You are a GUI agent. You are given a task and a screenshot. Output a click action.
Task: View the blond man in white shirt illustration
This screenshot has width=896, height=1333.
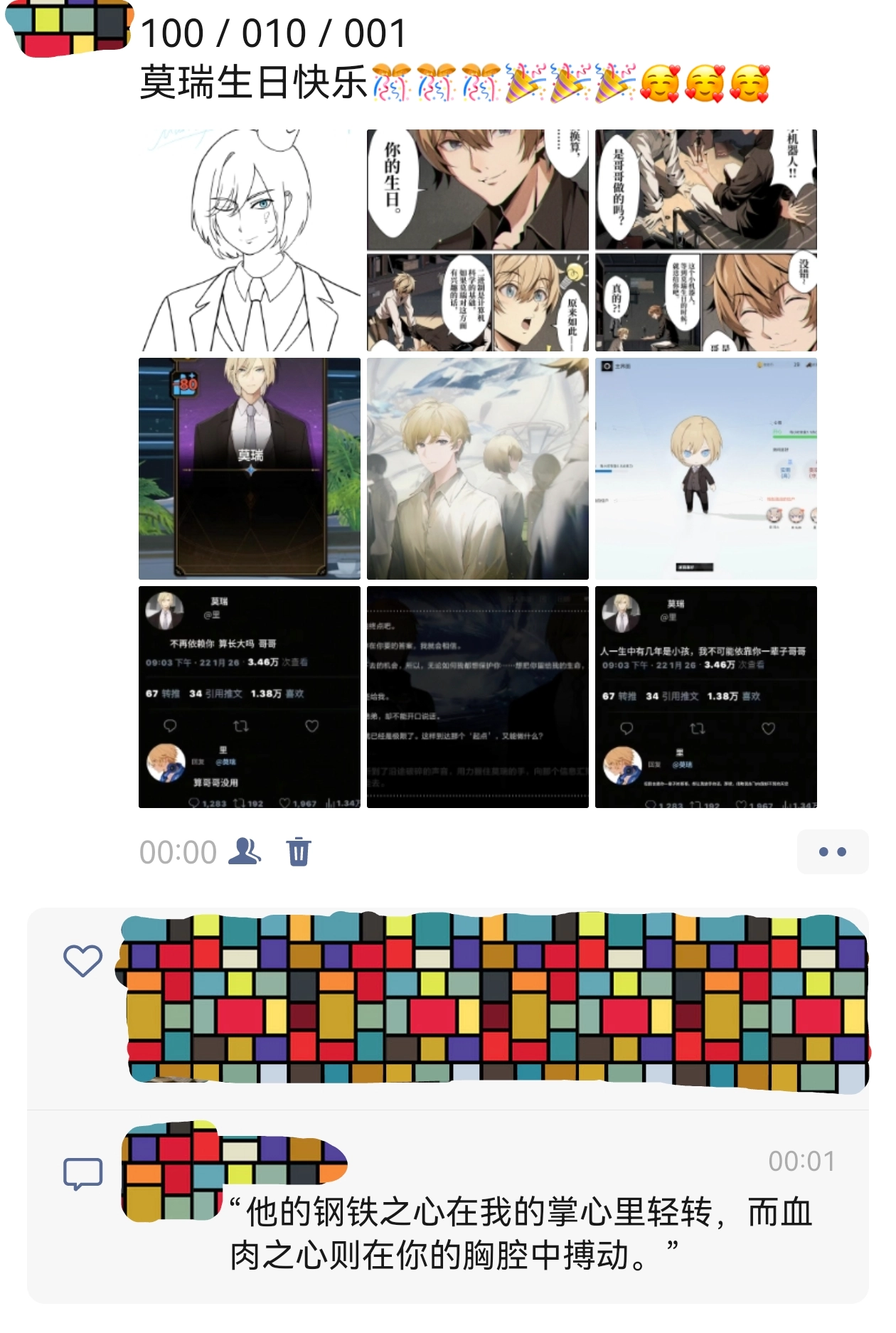(x=478, y=469)
